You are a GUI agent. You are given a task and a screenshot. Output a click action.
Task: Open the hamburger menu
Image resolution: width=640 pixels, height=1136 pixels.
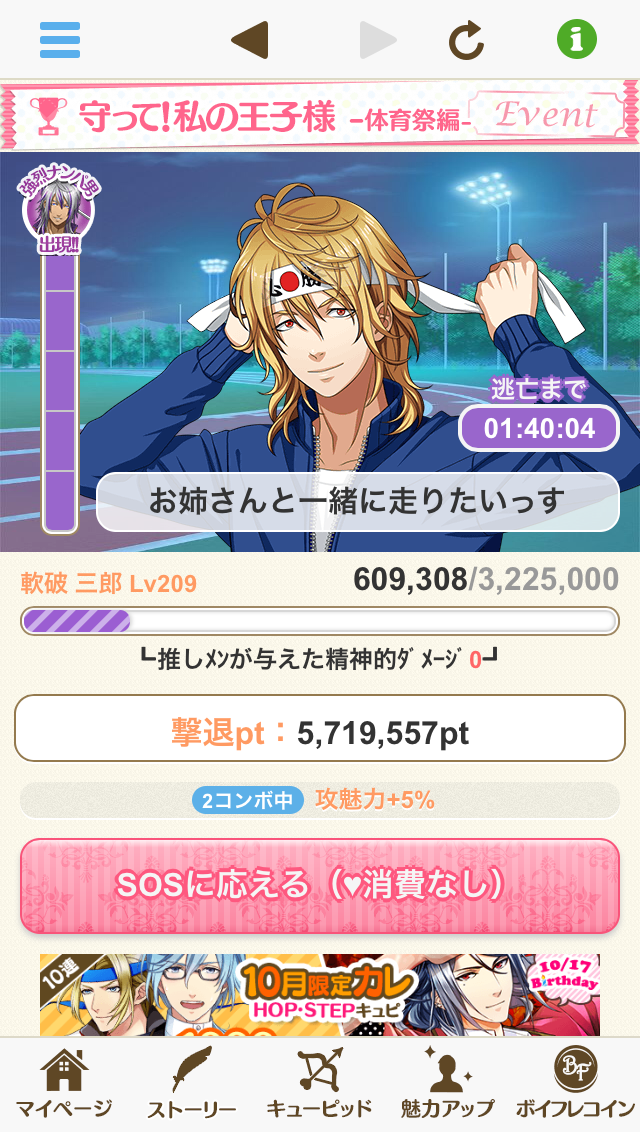[60, 40]
